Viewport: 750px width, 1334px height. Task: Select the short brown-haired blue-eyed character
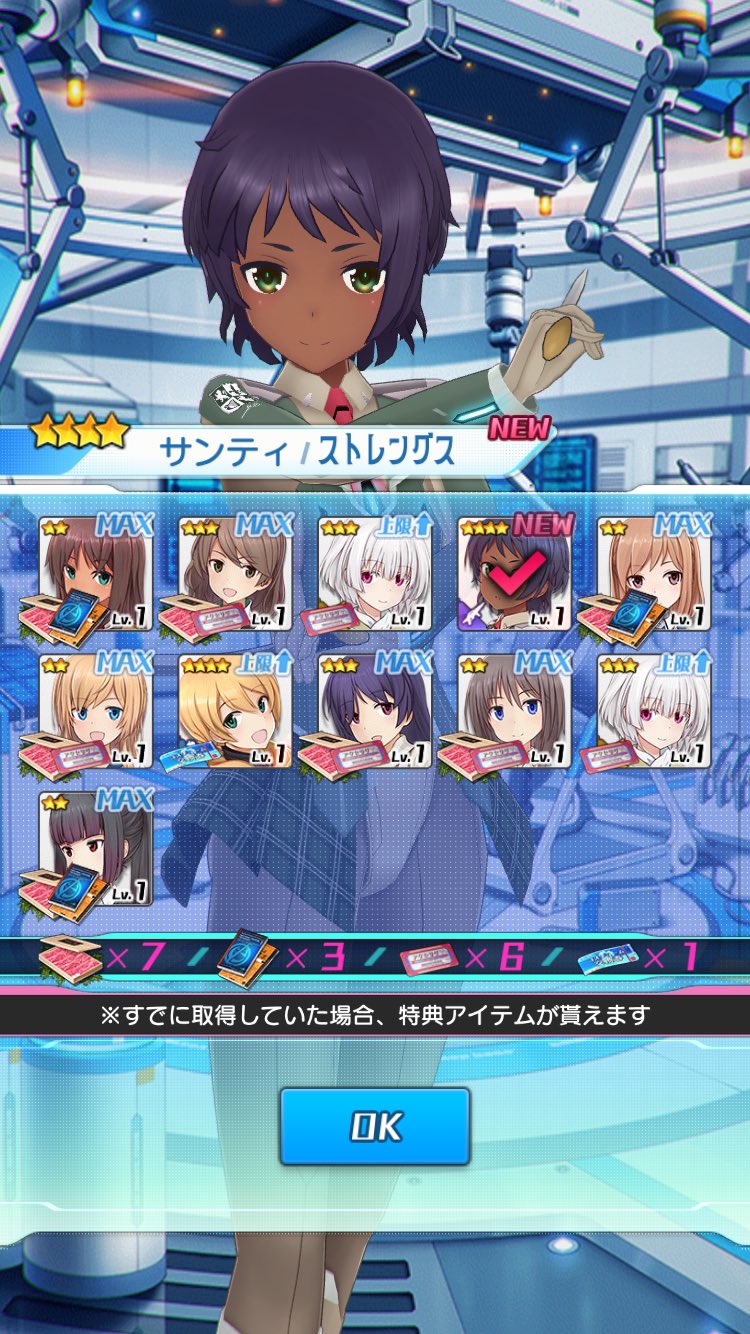click(515, 710)
